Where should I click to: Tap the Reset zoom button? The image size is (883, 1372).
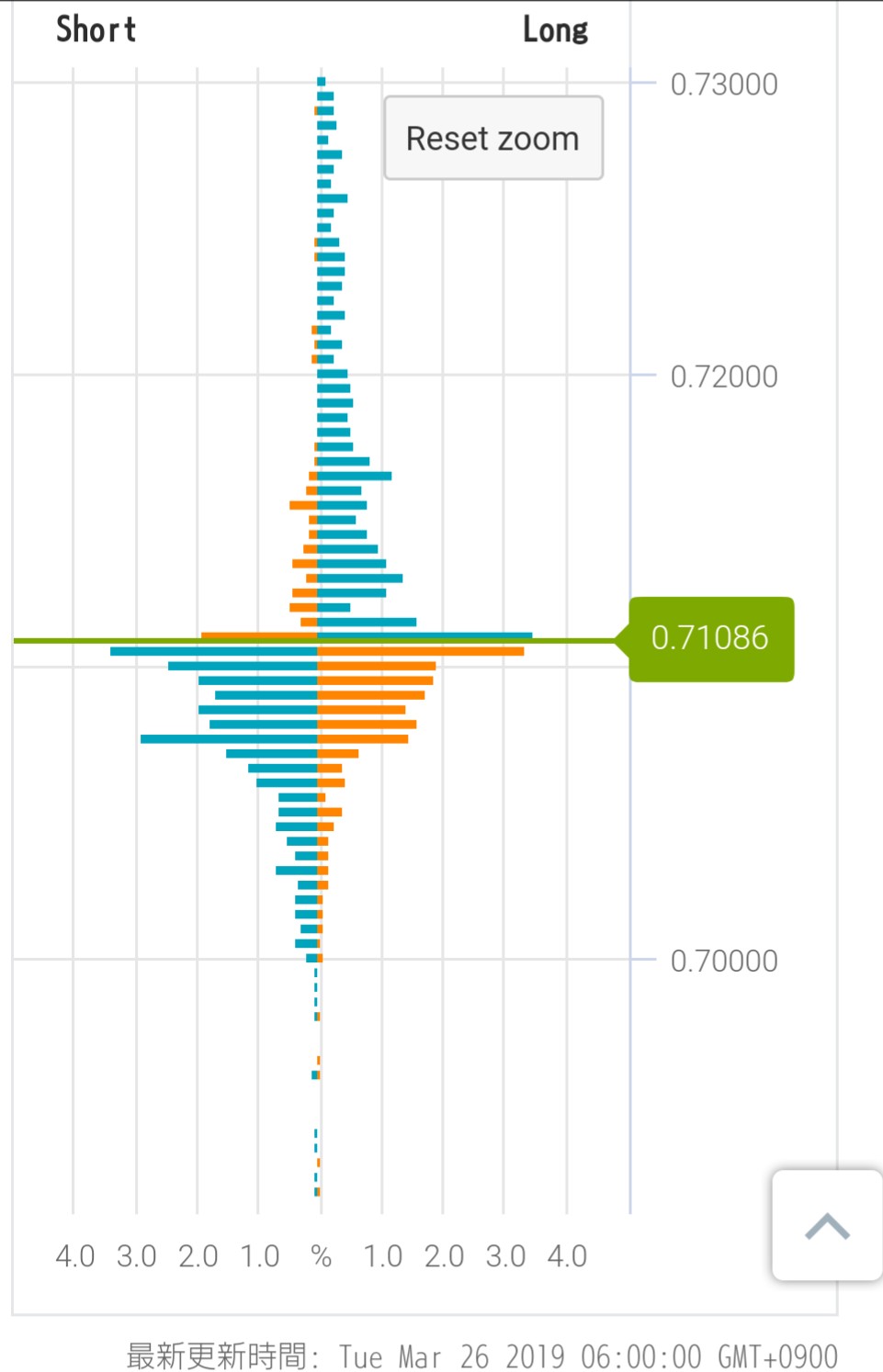493,138
